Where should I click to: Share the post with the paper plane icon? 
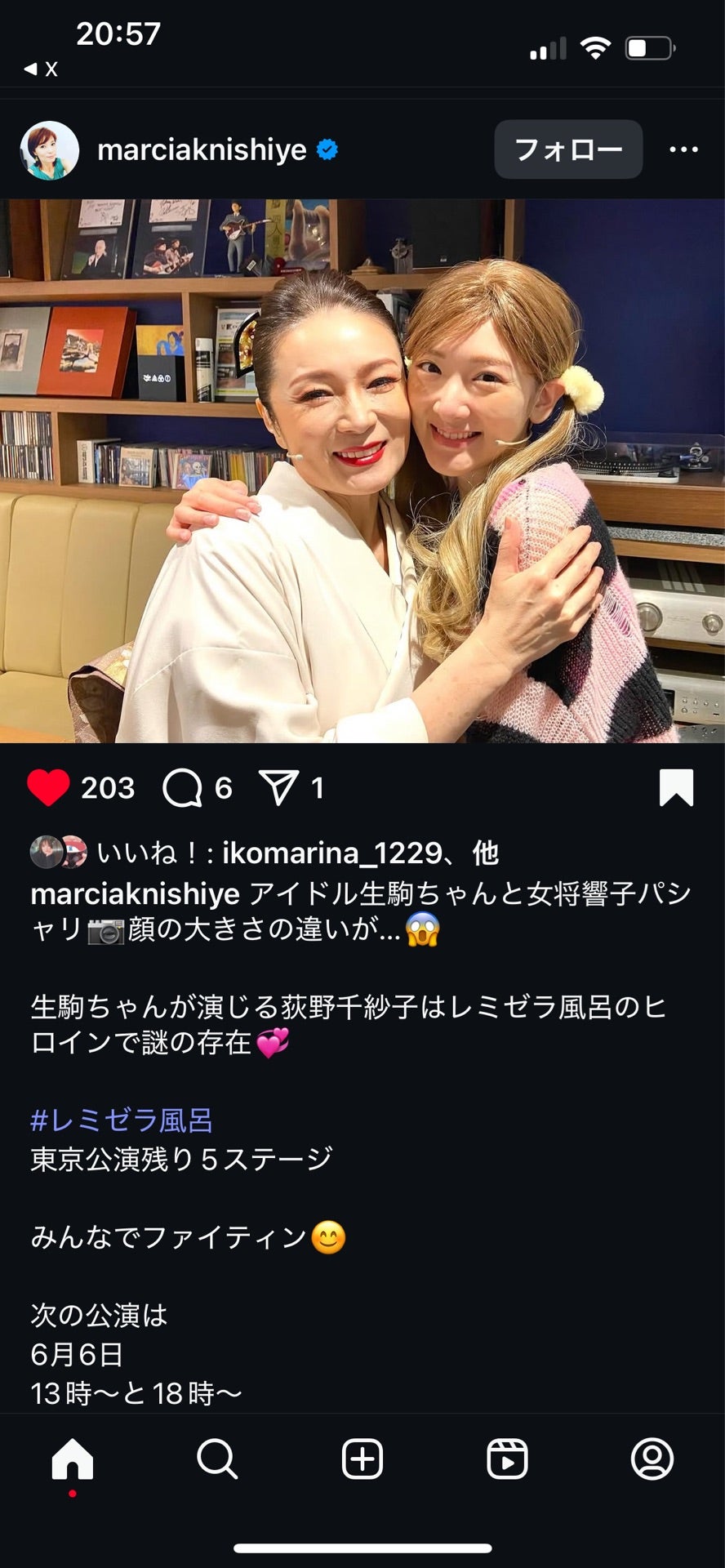pyautogui.click(x=278, y=788)
